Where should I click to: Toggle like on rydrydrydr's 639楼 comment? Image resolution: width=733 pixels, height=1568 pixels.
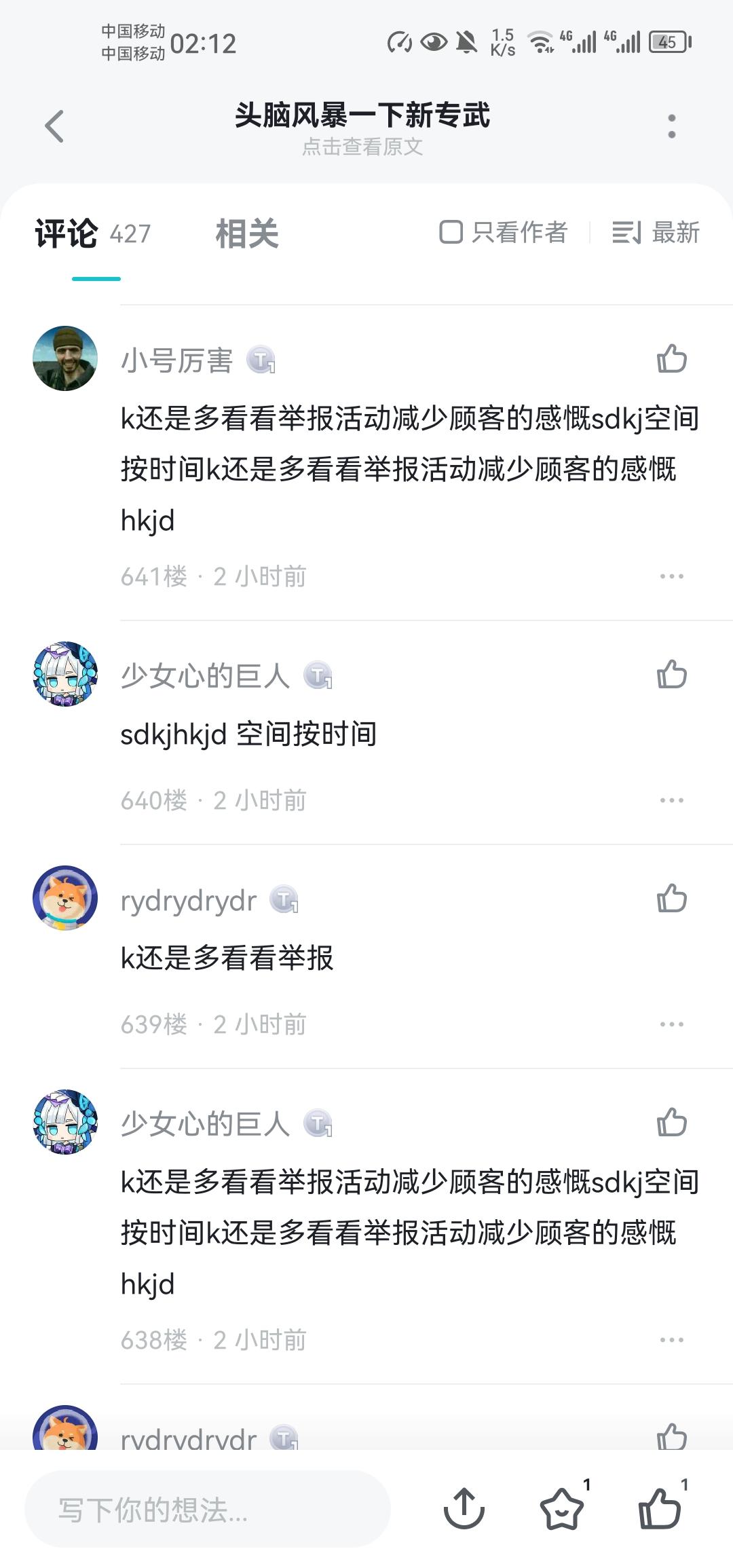pyautogui.click(x=673, y=899)
